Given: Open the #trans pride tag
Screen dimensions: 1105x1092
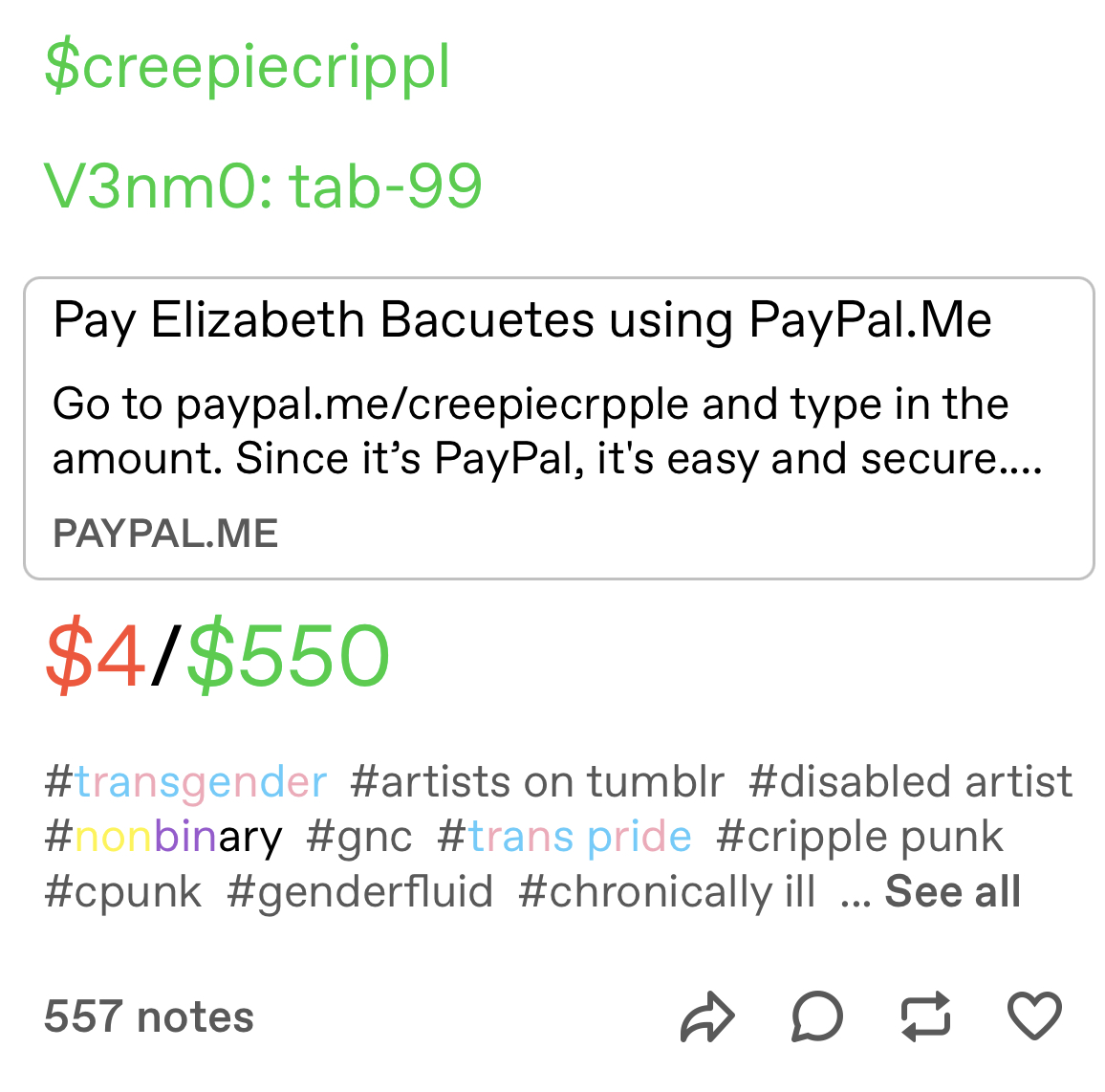Looking at the screenshot, I should (564, 838).
